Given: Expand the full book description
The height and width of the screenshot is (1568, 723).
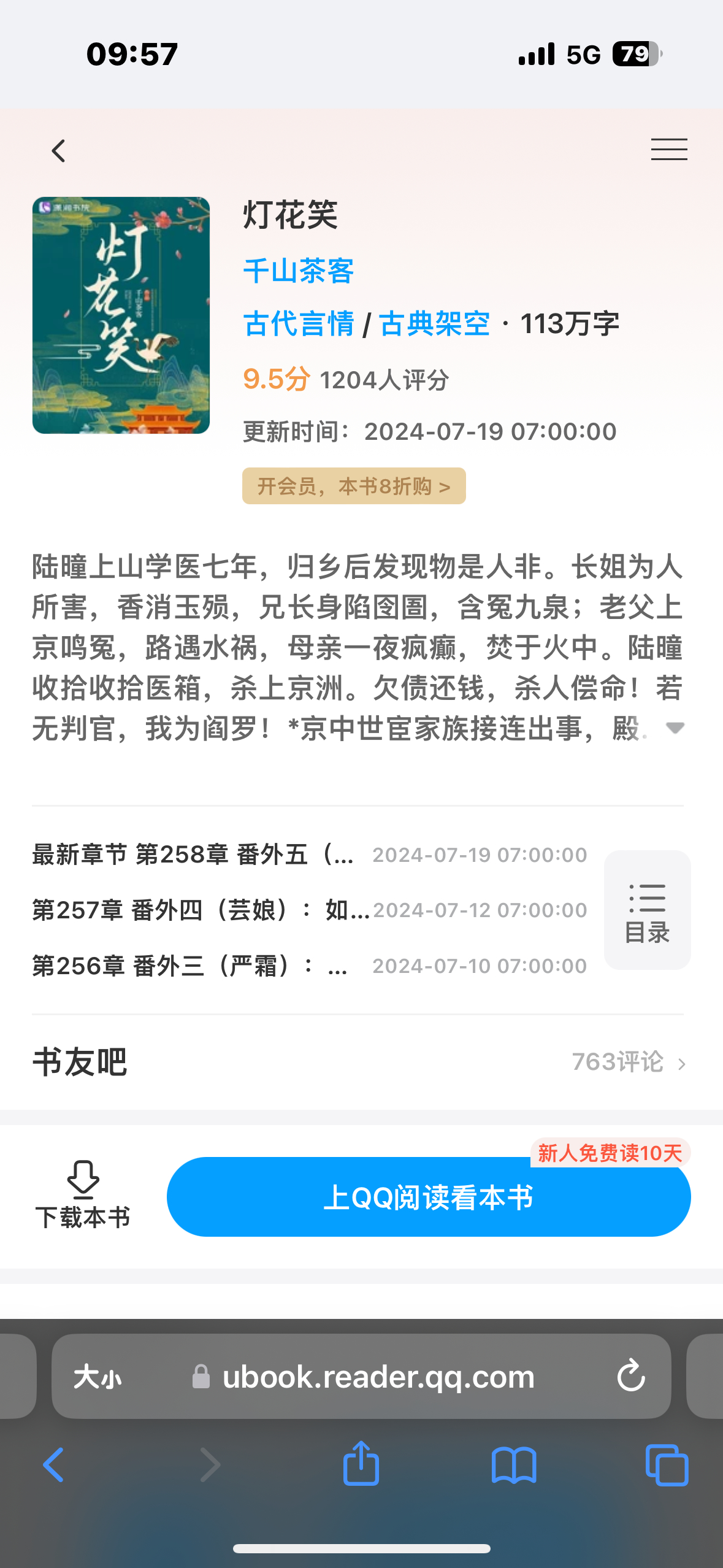Looking at the screenshot, I should point(676,728).
